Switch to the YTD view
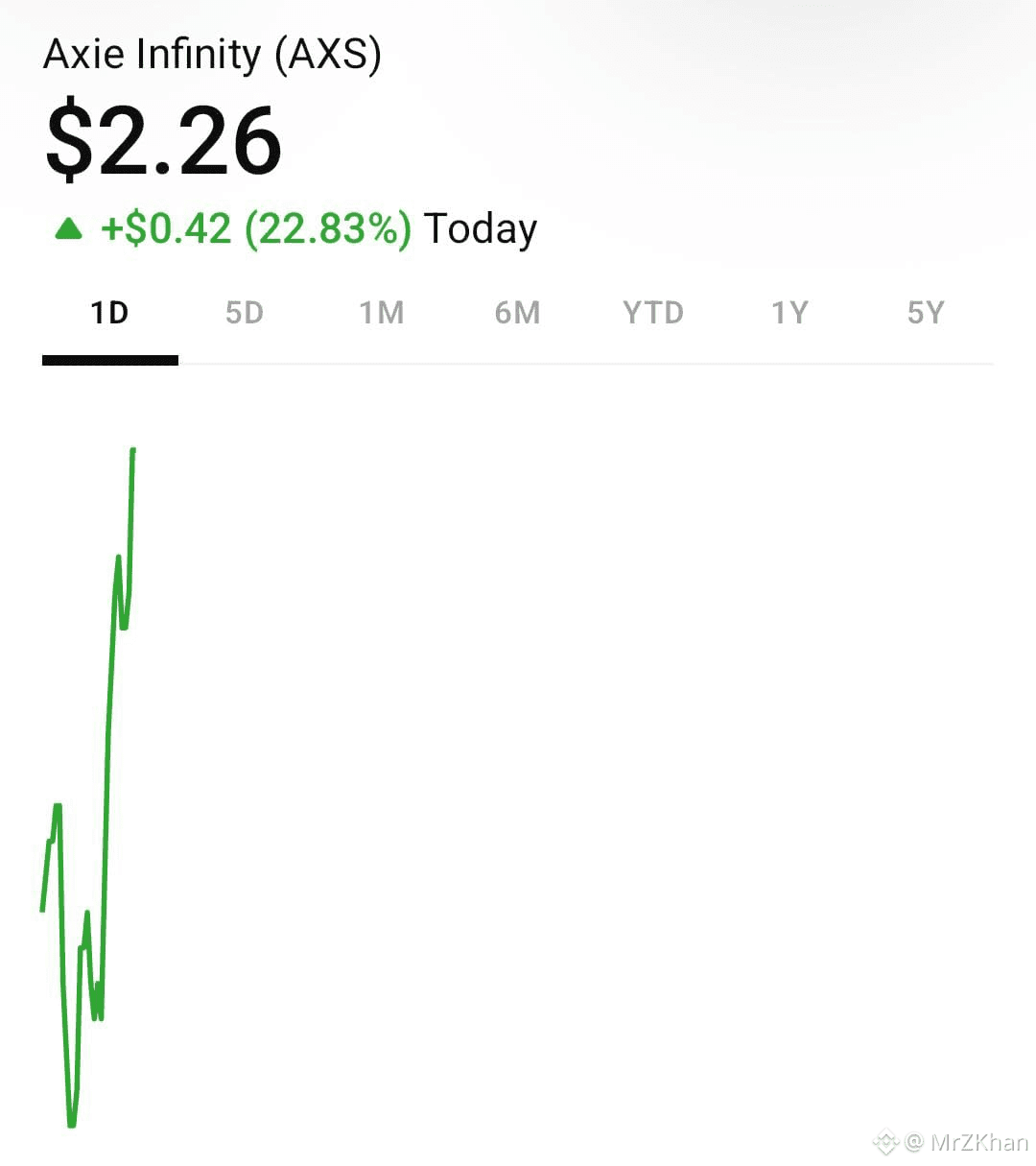Screen dimensions: 1036x1166 pyautogui.click(x=653, y=313)
